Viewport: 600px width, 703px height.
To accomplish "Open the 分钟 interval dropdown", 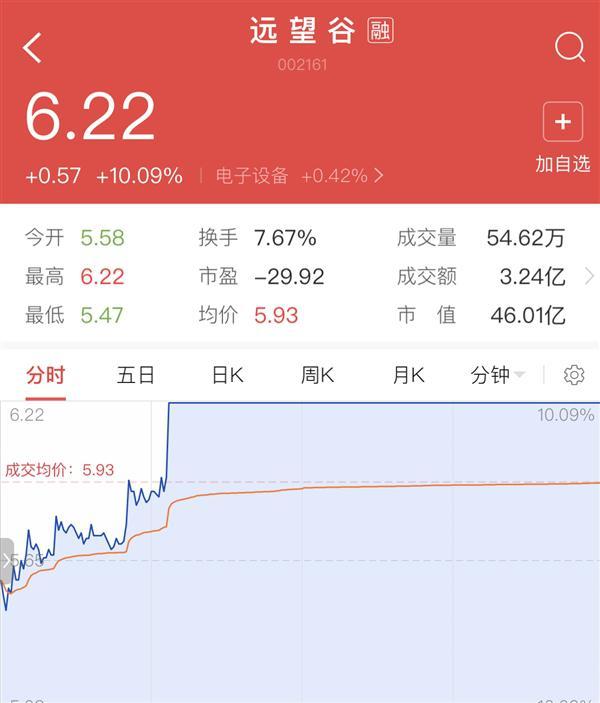I will (497, 375).
